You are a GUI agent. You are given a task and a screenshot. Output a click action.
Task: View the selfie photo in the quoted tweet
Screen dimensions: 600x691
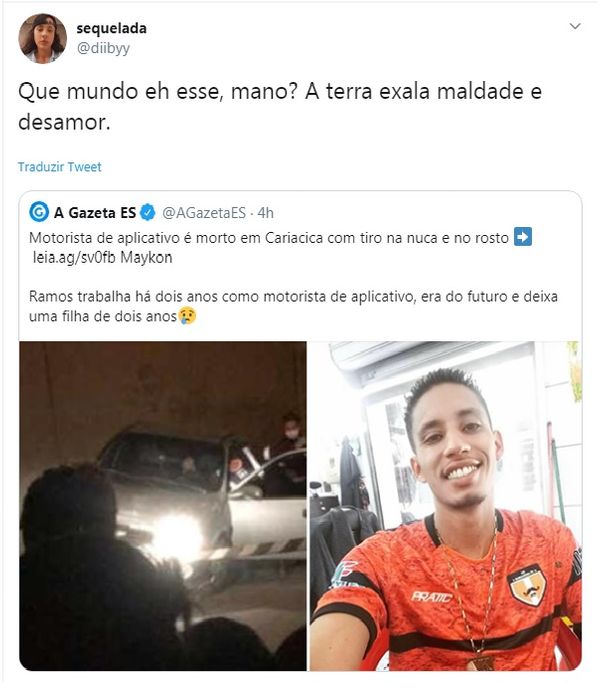(x=445, y=505)
